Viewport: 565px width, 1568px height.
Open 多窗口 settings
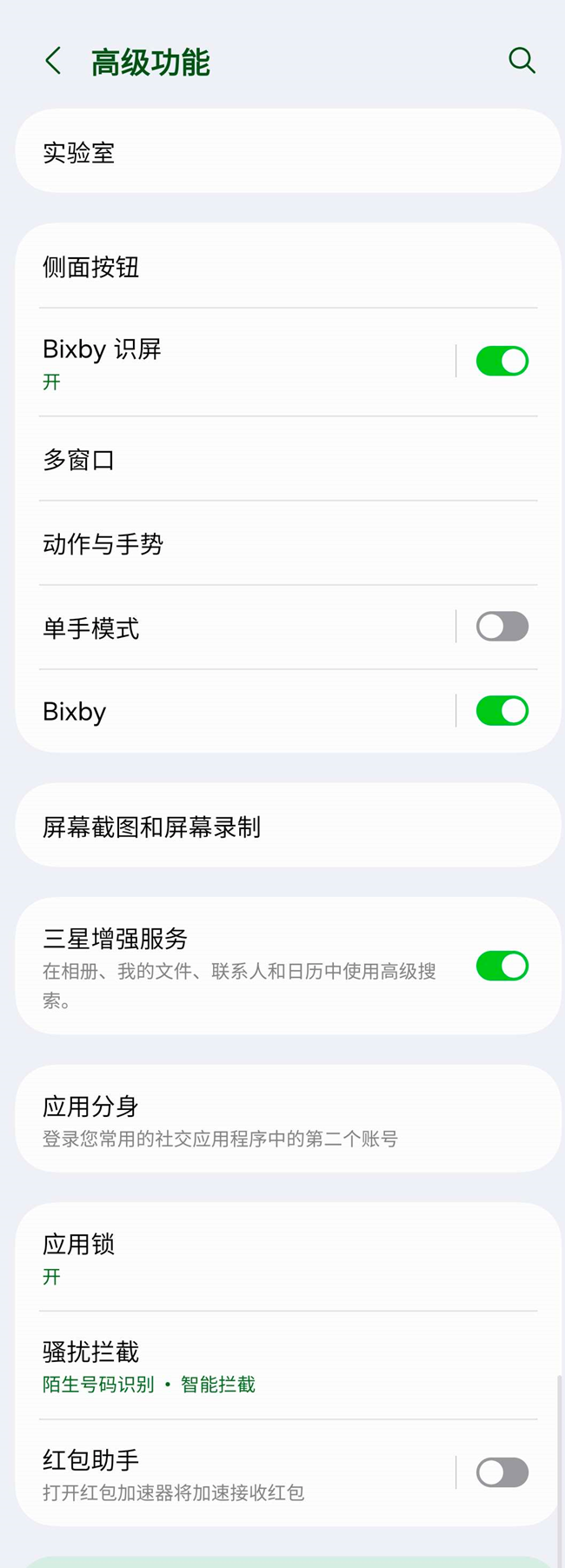(287, 459)
